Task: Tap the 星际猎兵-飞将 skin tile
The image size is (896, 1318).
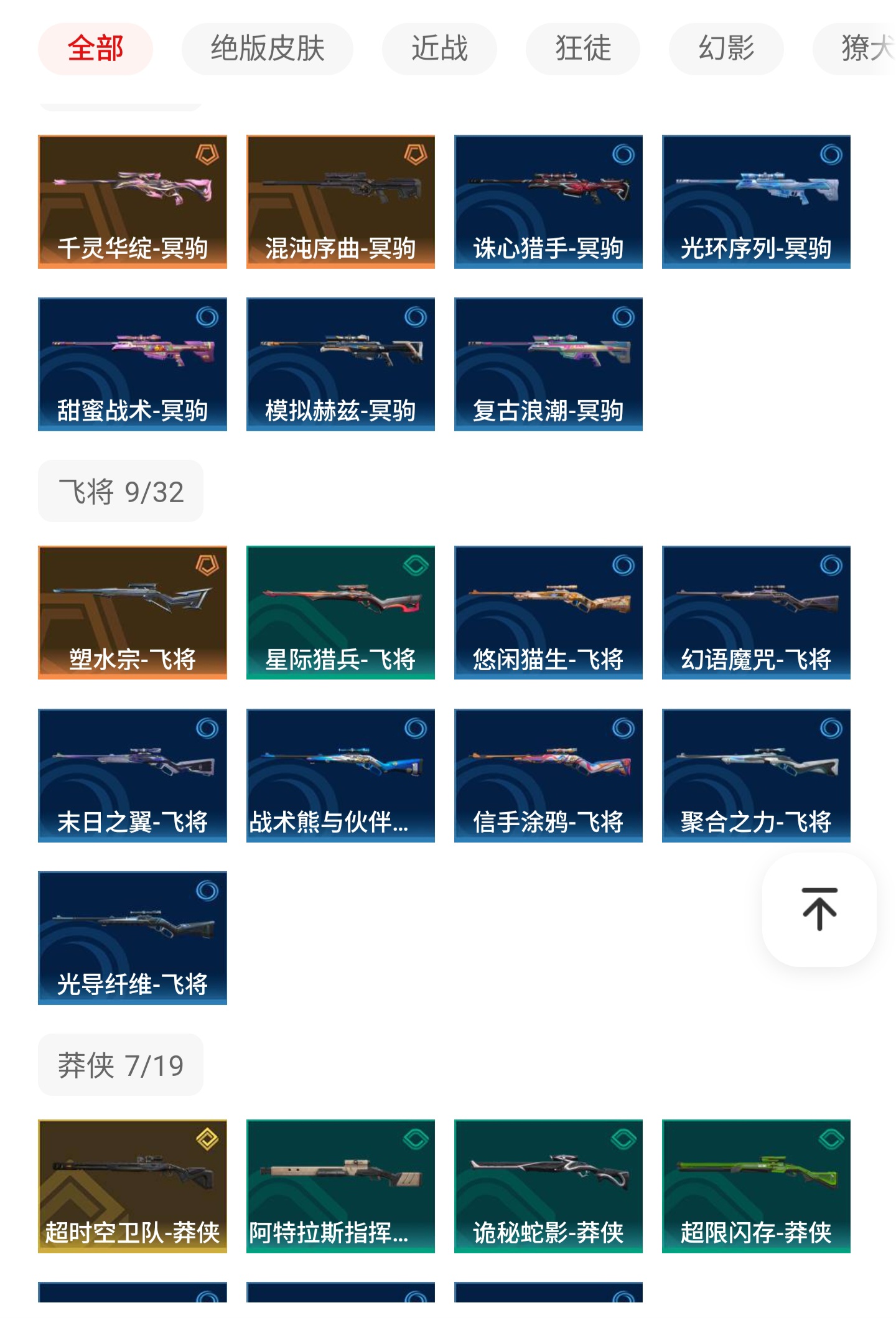Action: [340, 612]
